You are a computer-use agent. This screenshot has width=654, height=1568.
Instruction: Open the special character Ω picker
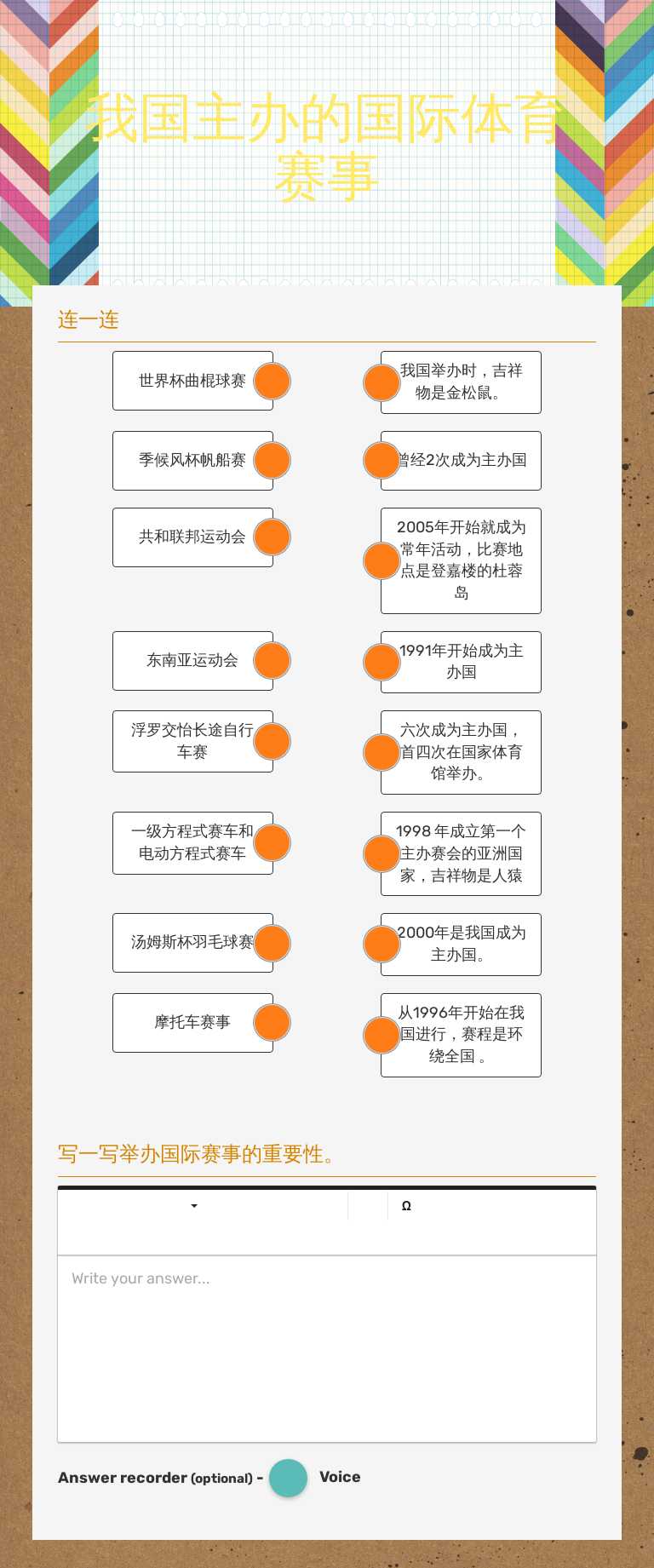click(x=407, y=1205)
